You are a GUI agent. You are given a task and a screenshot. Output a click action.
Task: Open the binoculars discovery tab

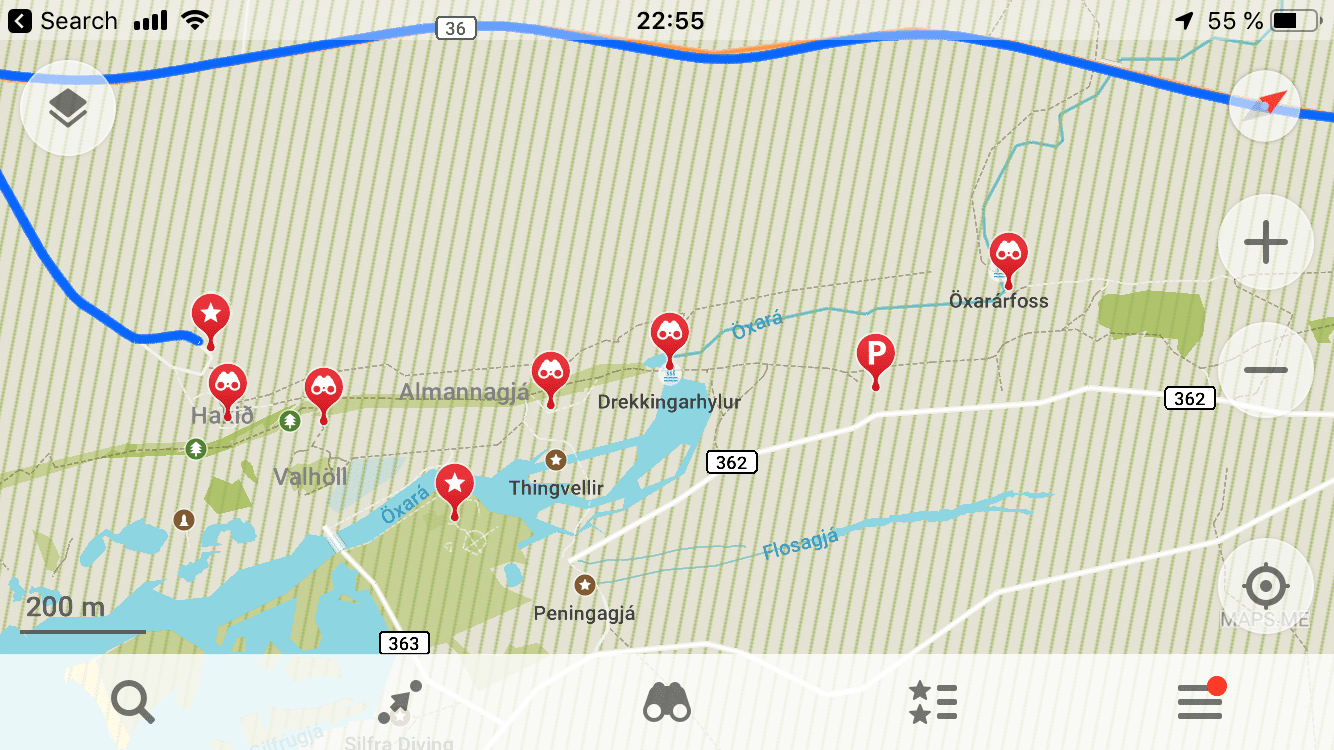coord(666,702)
